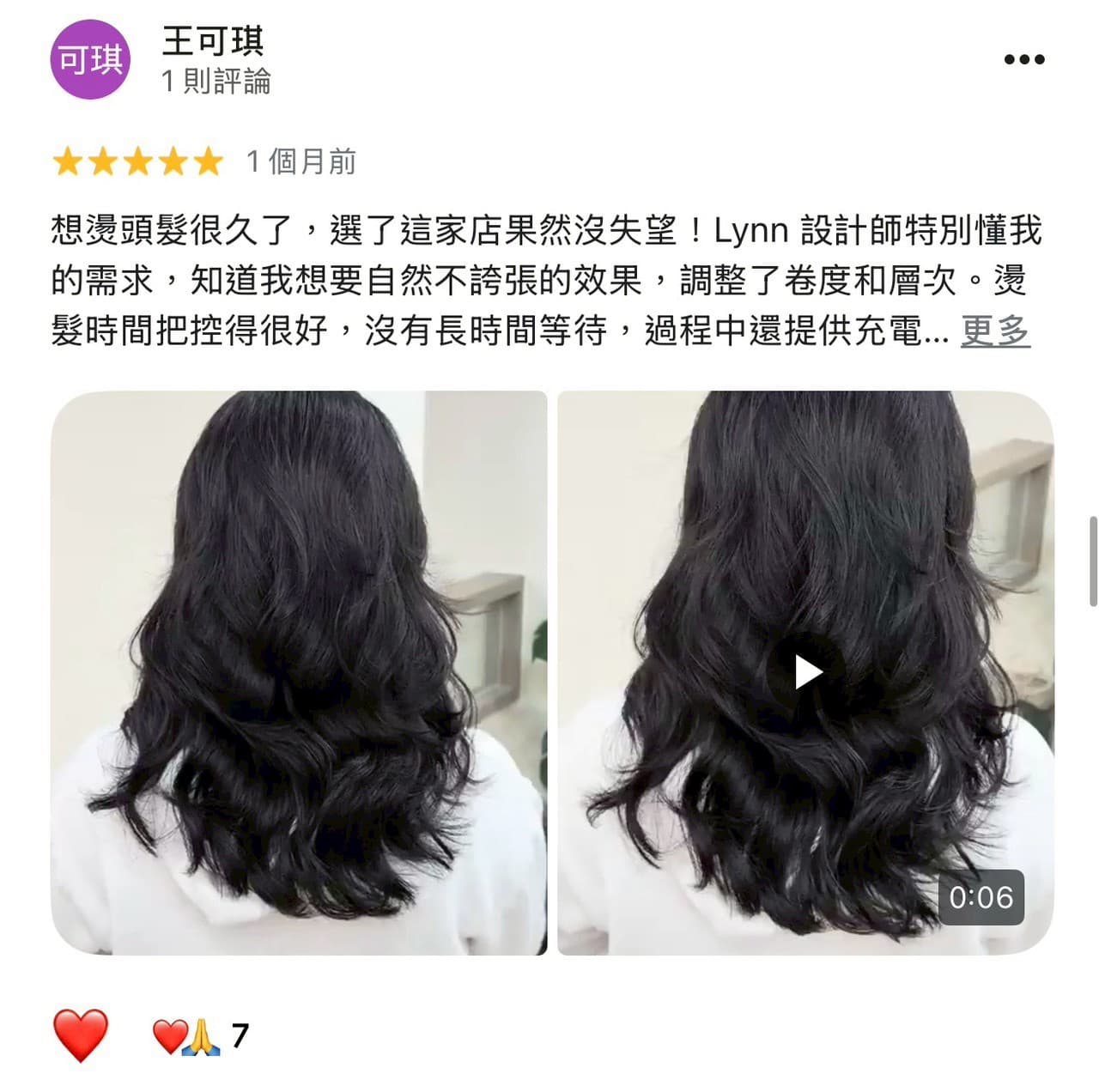Expand the review with 更多
This screenshot has width=1105, height=1092.
click(994, 331)
